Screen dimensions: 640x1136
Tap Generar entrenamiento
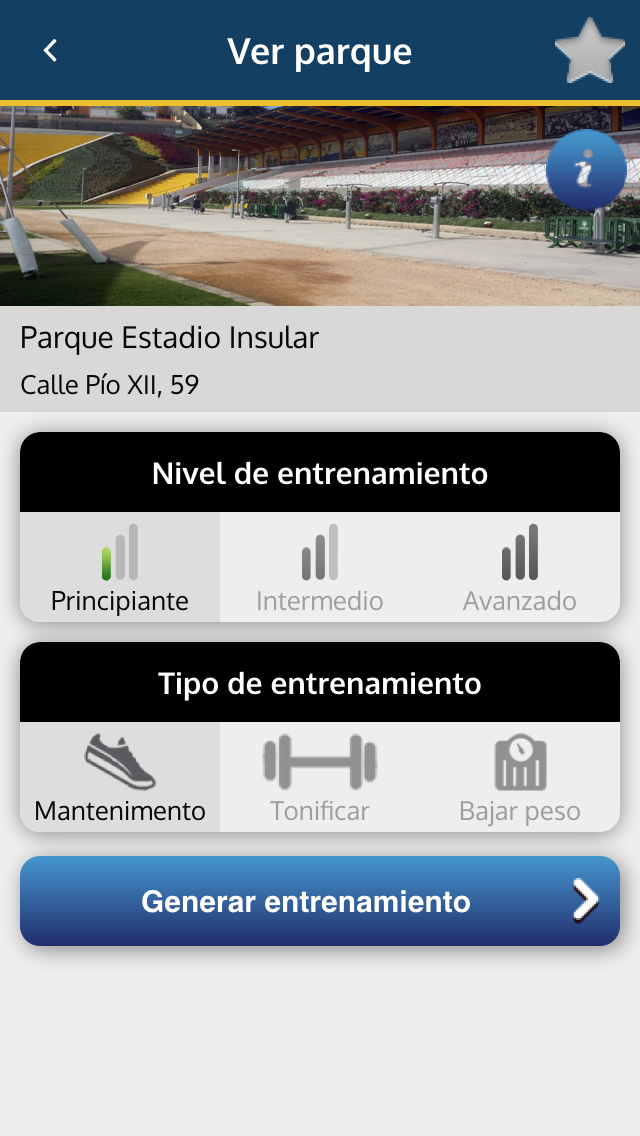click(320, 901)
